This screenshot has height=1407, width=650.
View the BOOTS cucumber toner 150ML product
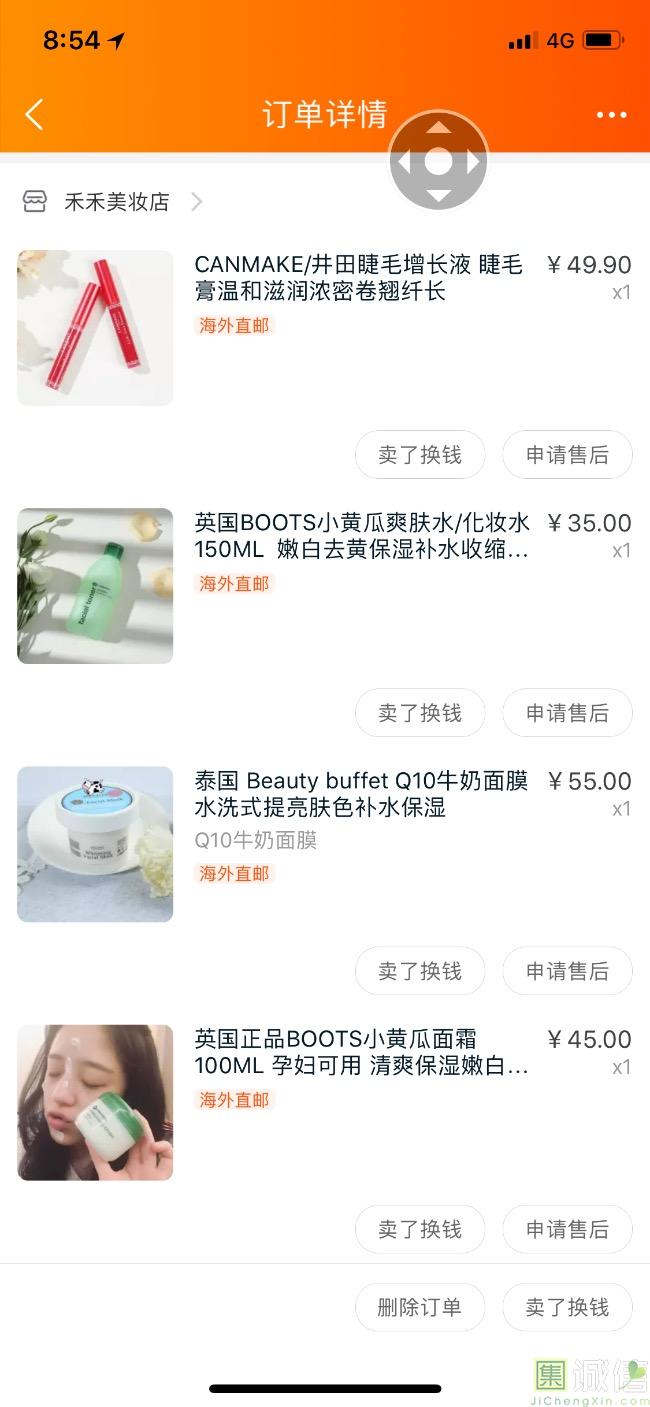362,537
